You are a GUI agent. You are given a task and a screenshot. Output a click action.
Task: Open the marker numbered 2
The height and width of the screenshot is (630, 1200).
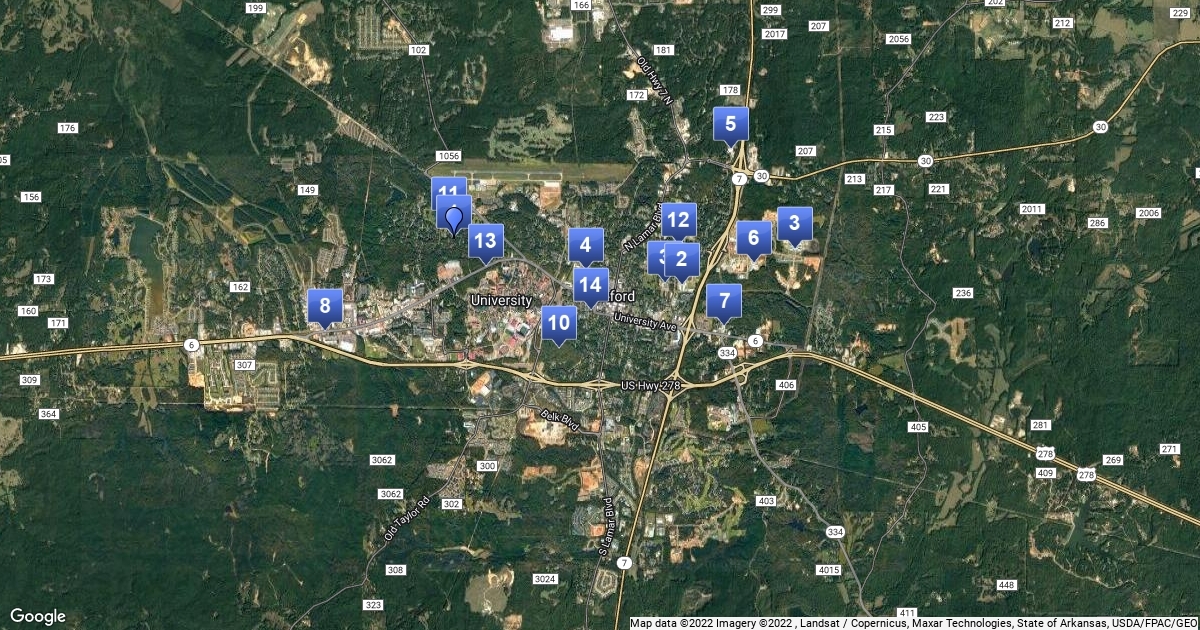point(682,260)
